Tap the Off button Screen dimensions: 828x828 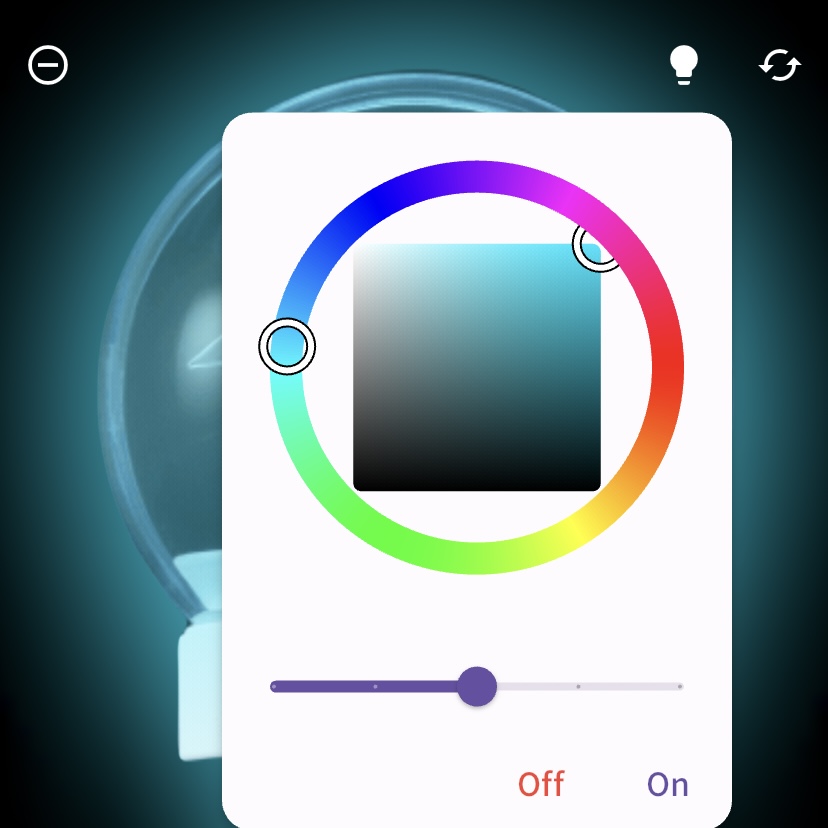tap(541, 784)
